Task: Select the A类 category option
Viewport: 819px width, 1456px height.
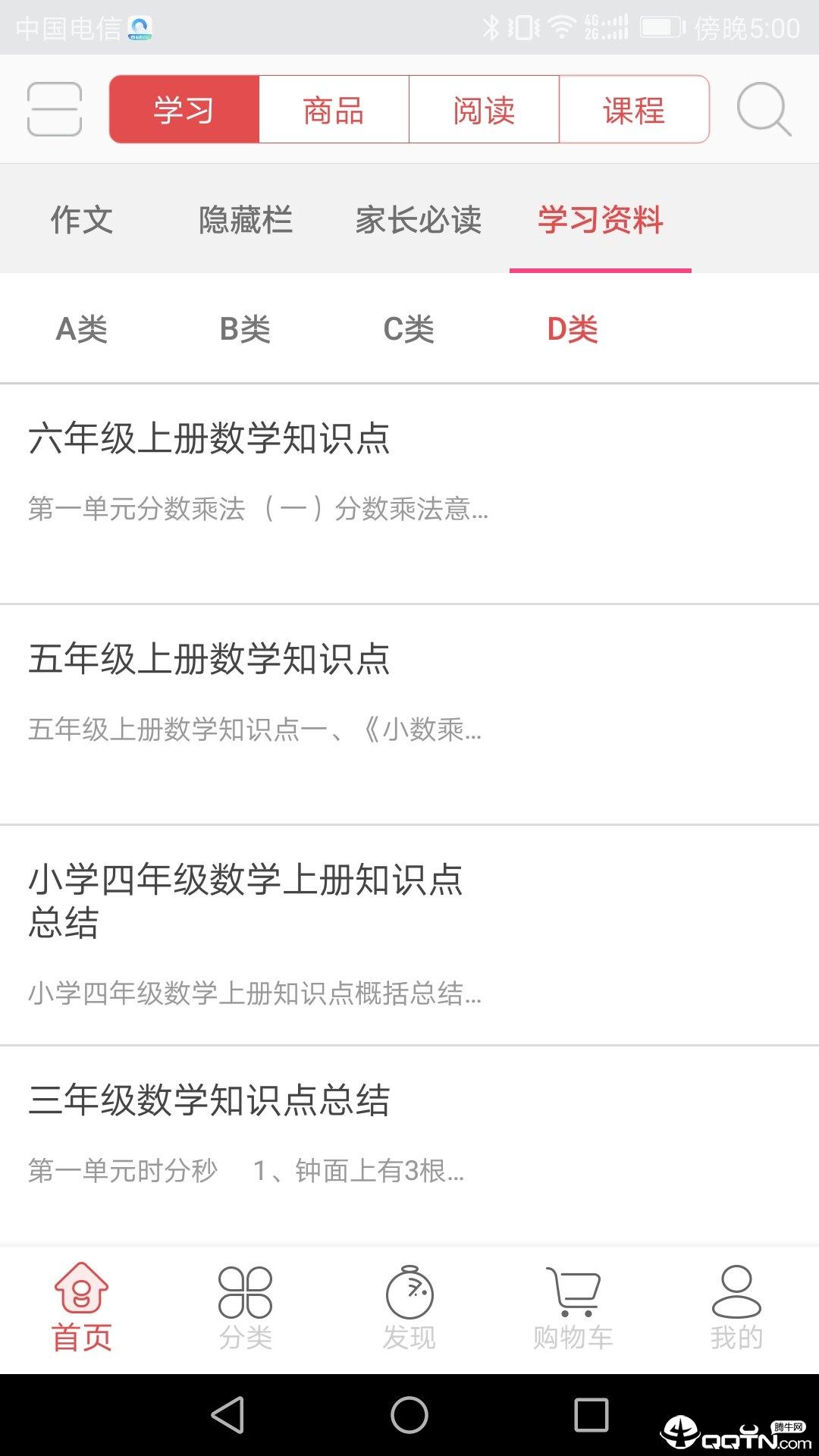Action: pos(81,328)
